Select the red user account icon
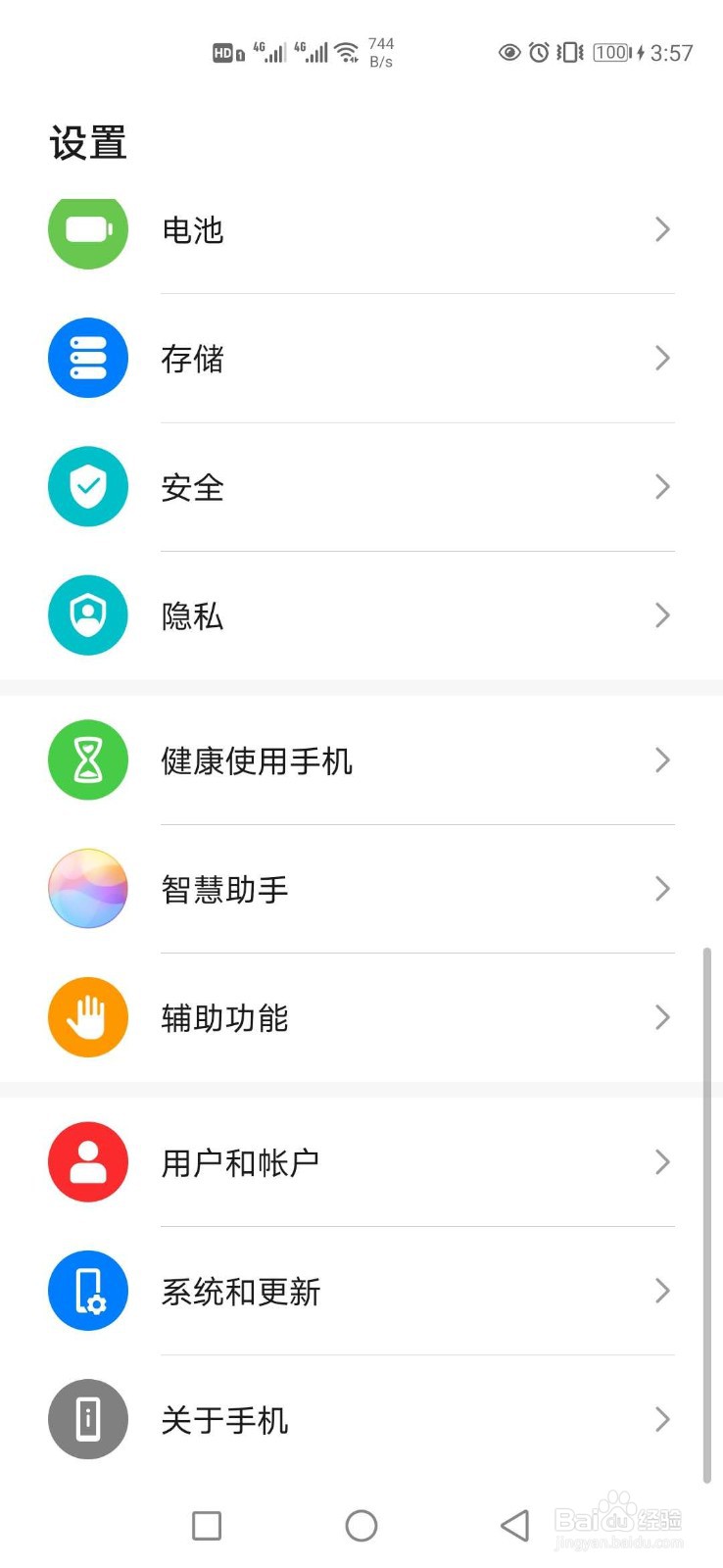The width and height of the screenshot is (723, 1568). [x=87, y=1162]
